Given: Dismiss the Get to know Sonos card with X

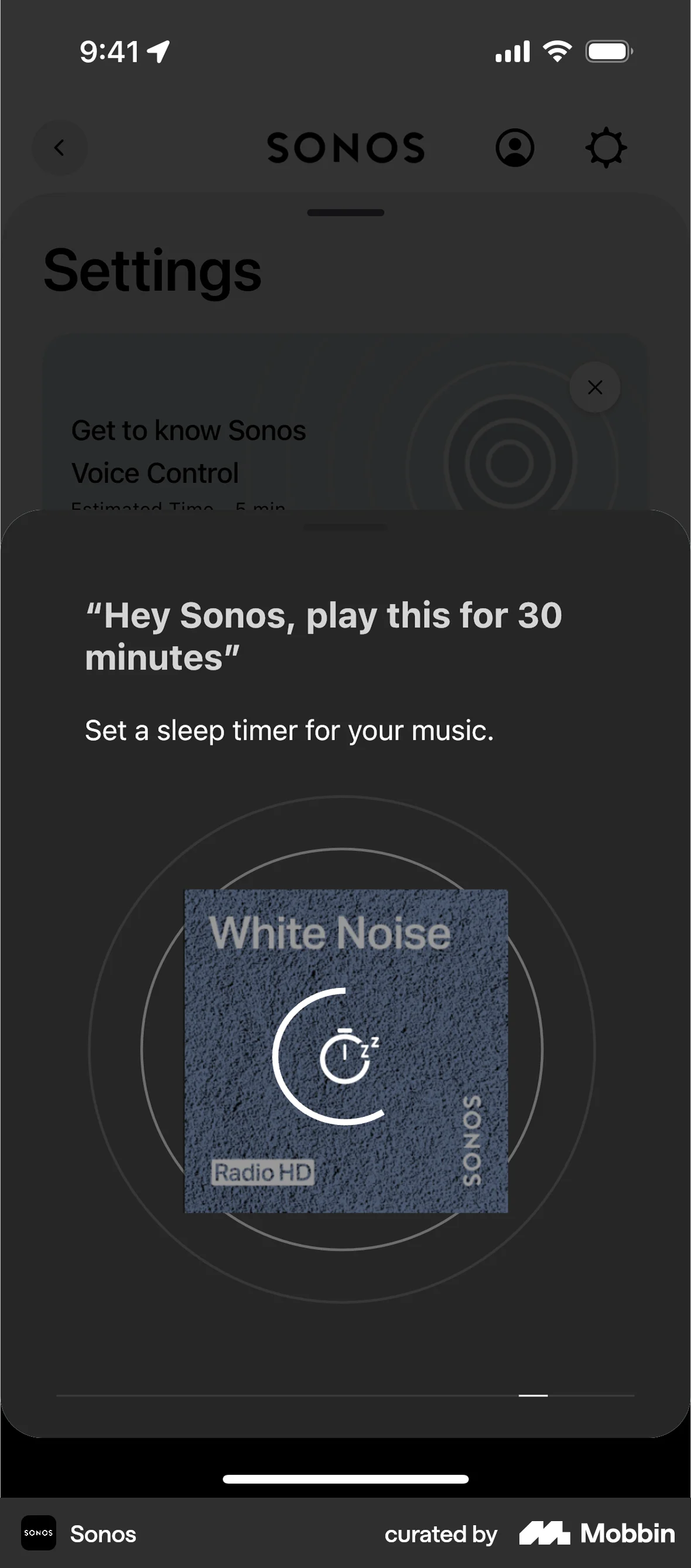Looking at the screenshot, I should pyautogui.click(x=594, y=388).
